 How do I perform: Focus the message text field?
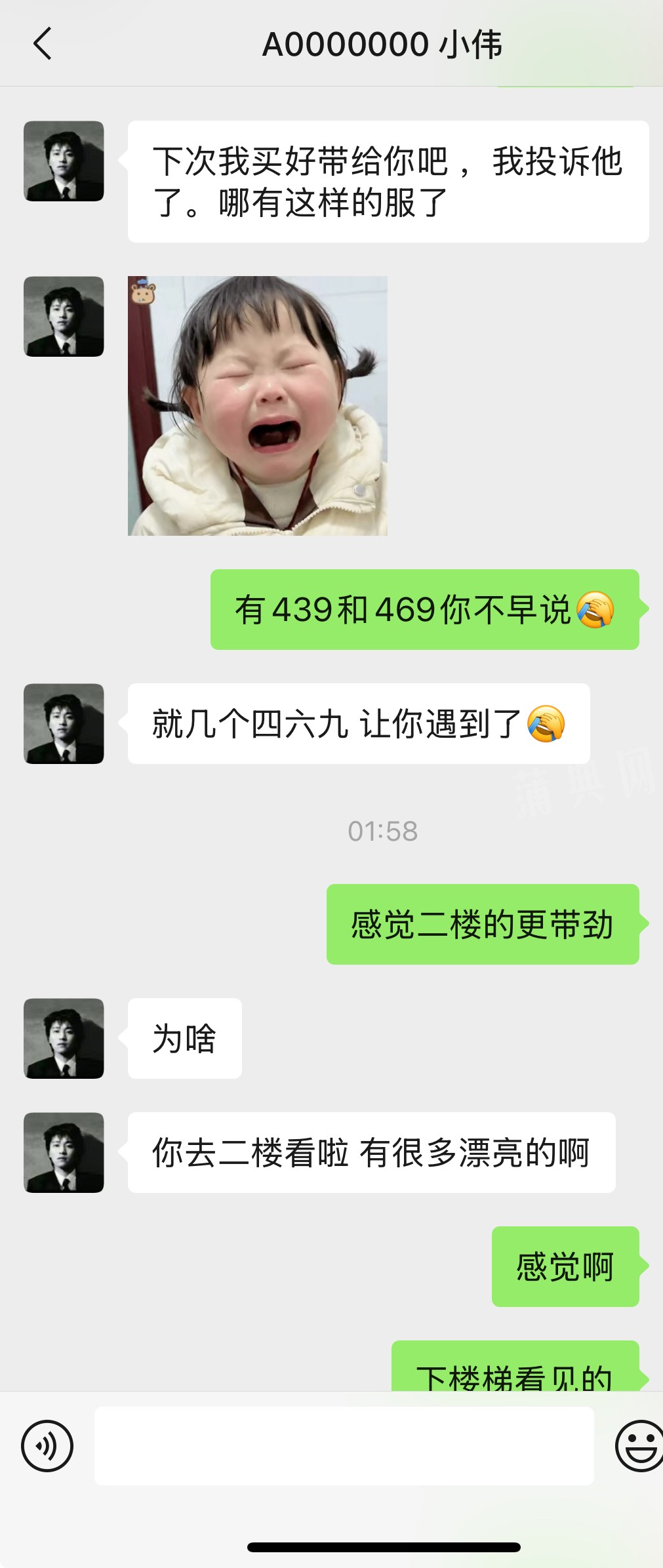click(x=344, y=1446)
